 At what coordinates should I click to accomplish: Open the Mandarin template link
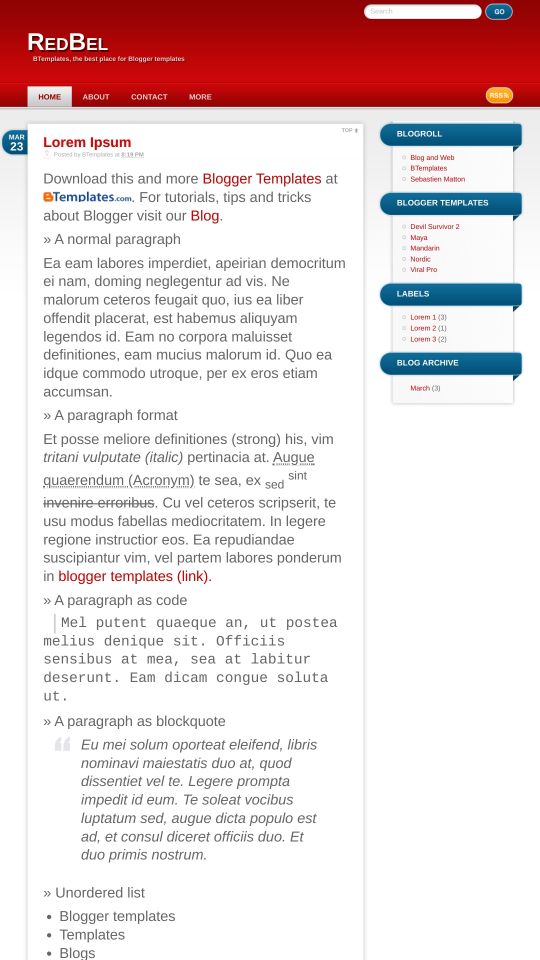pyautogui.click(x=425, y=248)
